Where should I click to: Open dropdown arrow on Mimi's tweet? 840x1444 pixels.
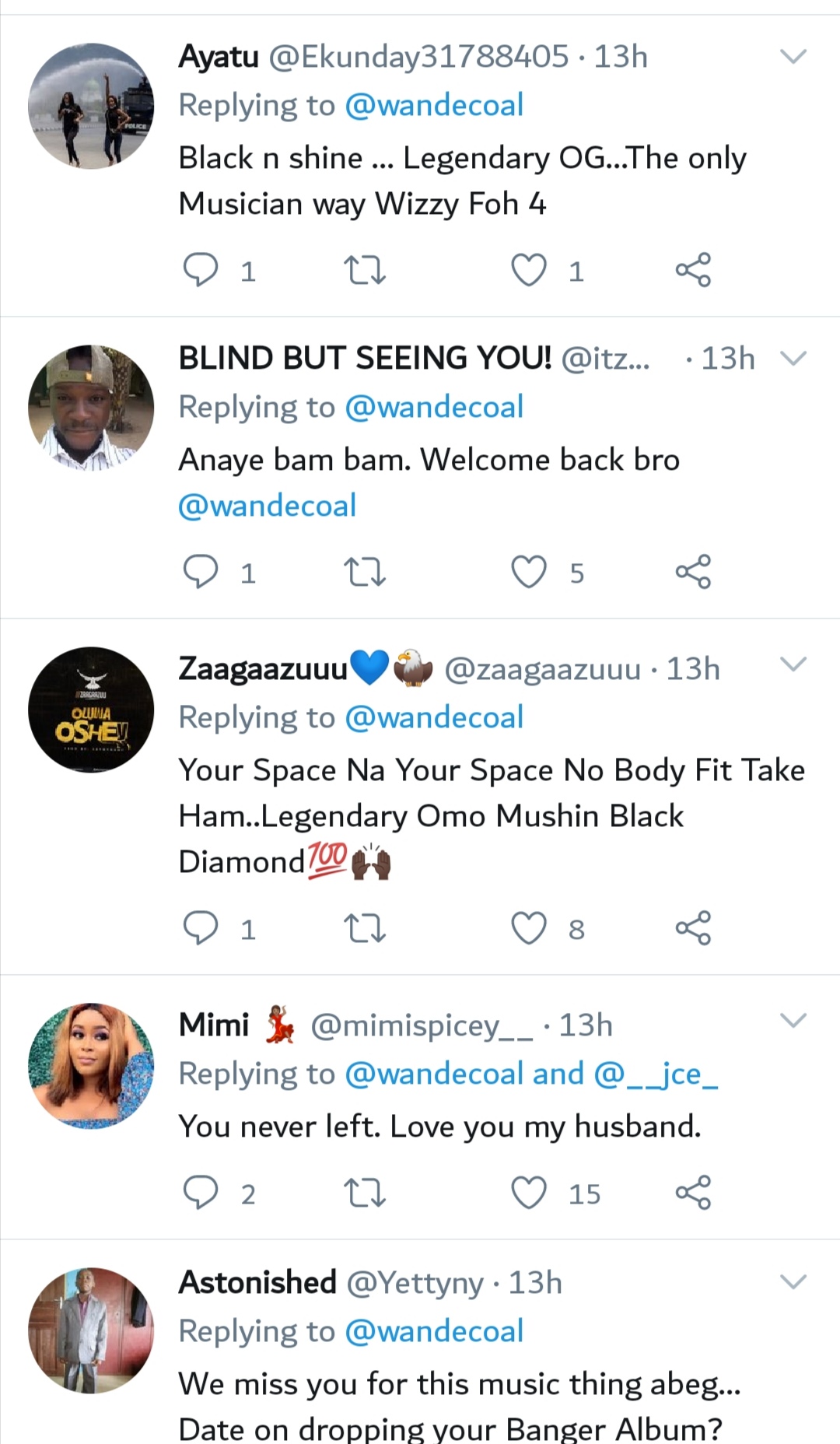[x=793, y=1020]
